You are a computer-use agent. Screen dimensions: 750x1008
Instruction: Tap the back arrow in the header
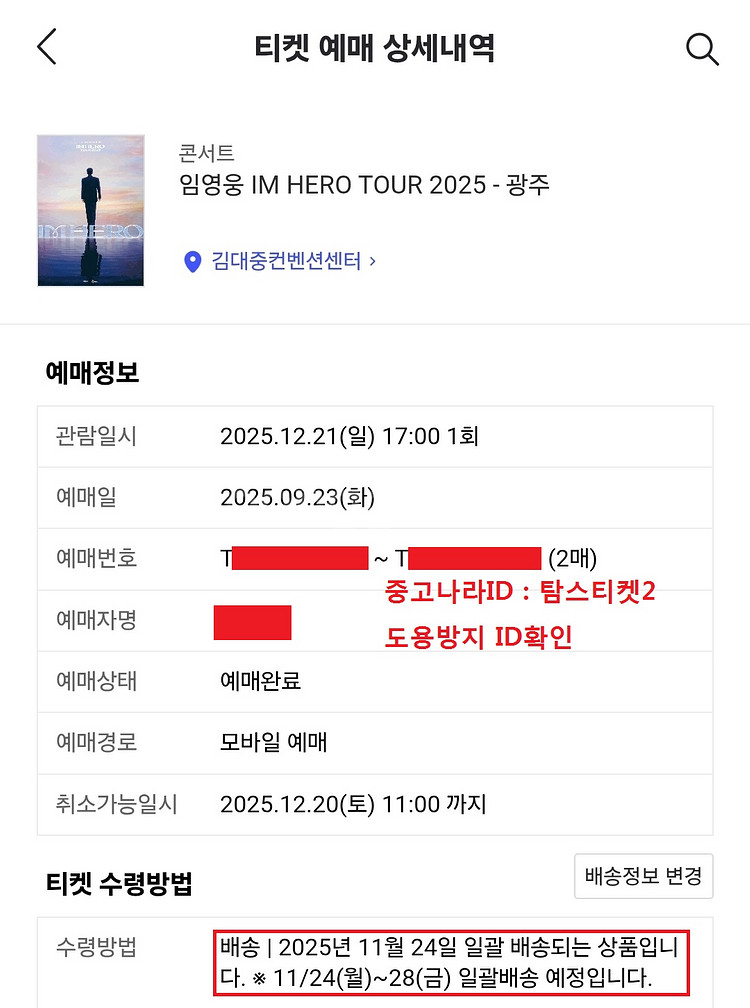47,47
